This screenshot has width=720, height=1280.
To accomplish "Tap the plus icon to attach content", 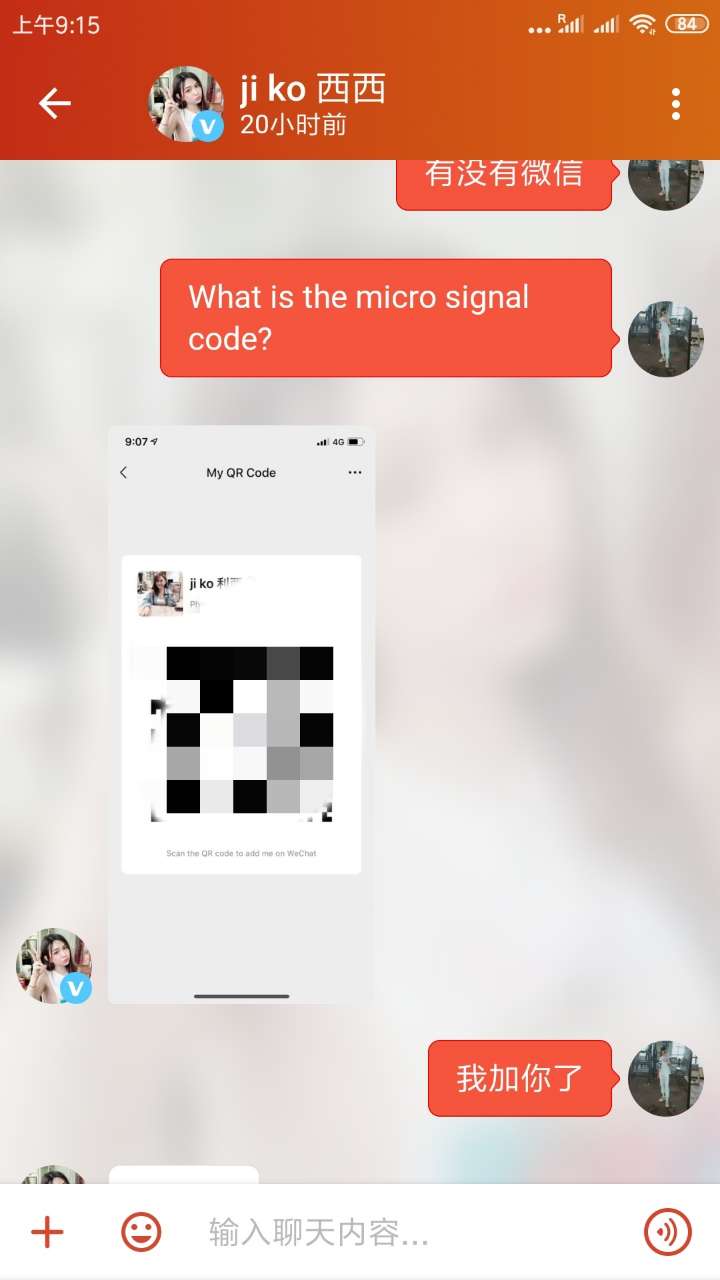I will tap(47, 1232).
